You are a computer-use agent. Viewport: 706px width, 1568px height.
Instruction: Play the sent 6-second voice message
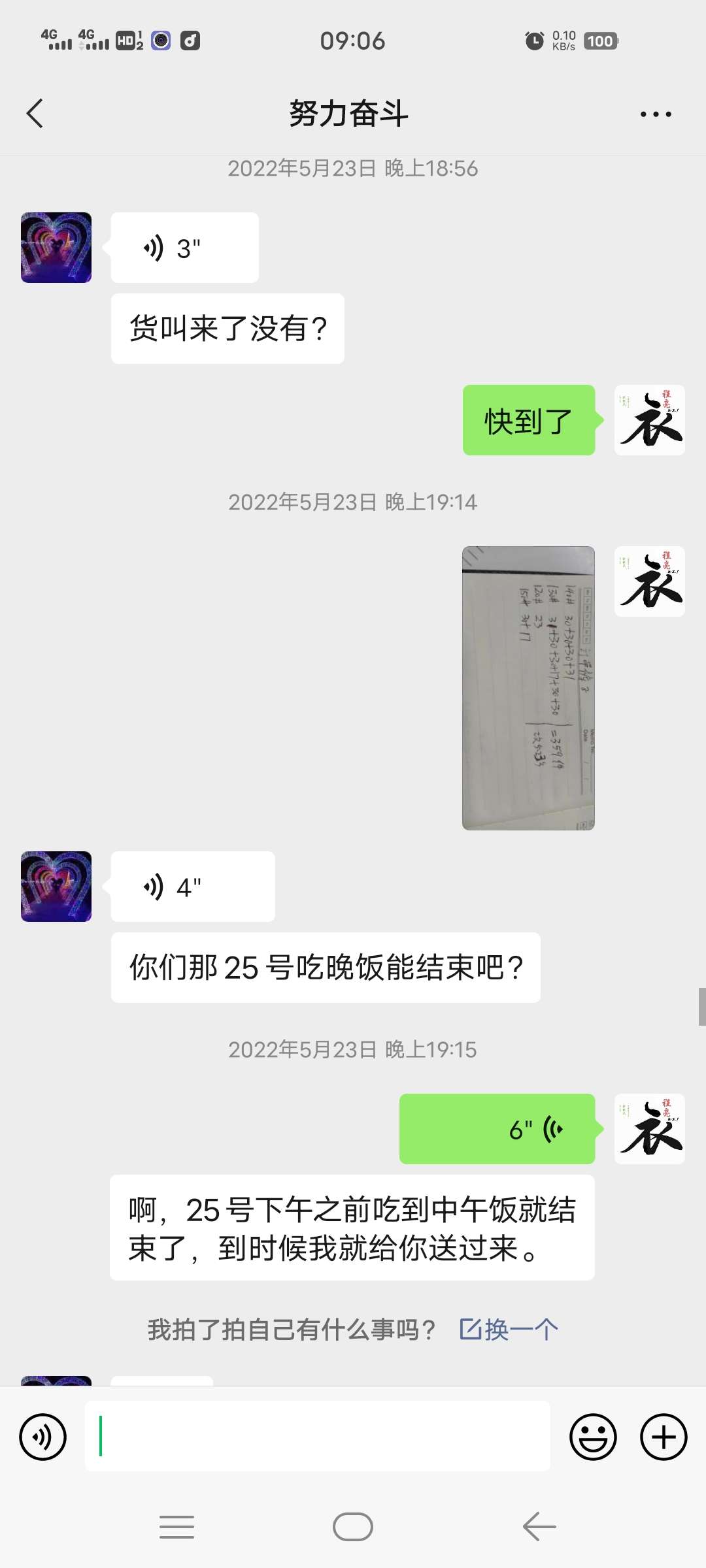pyautogui.click(x=497, y=1129)
